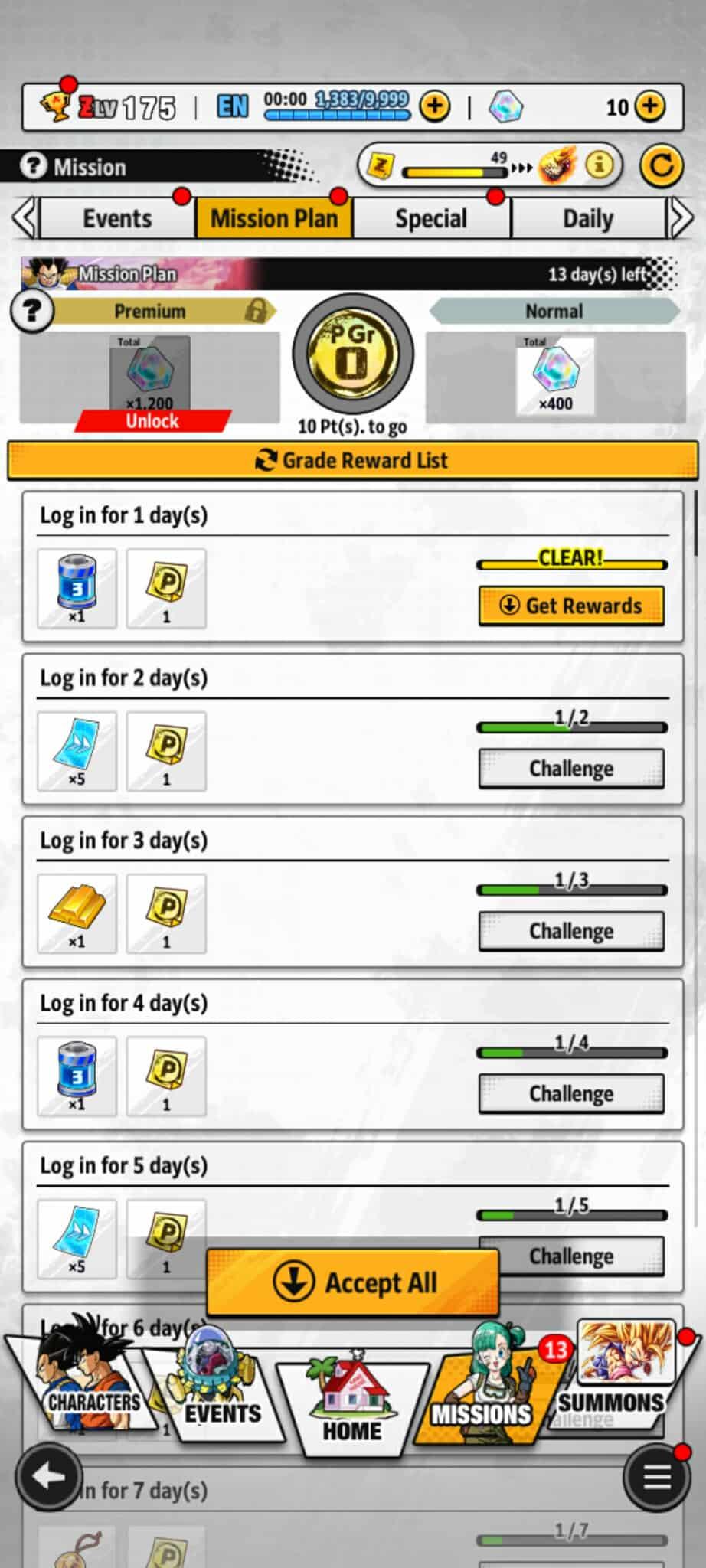Show previous tabs with the left arrow
Screen dimensions: 706x1568
coord(25,219)
